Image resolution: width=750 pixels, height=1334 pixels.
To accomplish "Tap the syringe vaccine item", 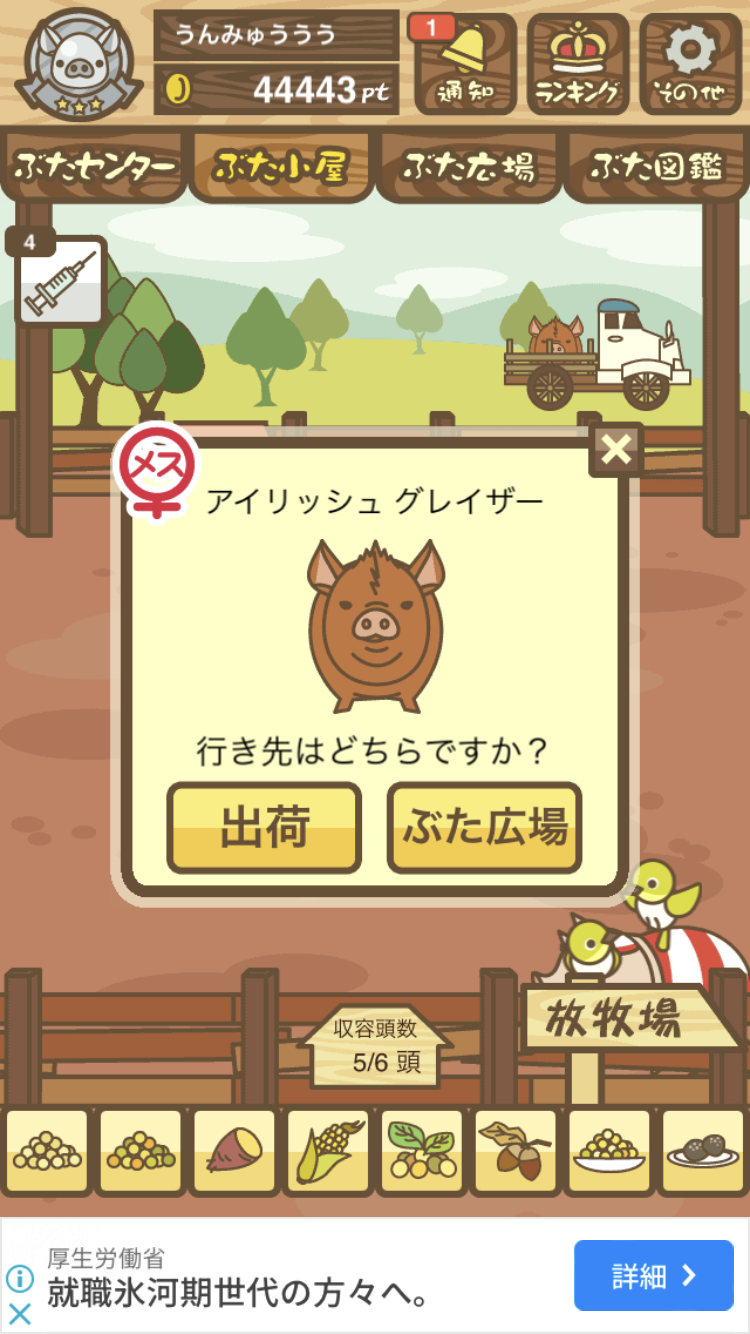I will click(61, 282).
